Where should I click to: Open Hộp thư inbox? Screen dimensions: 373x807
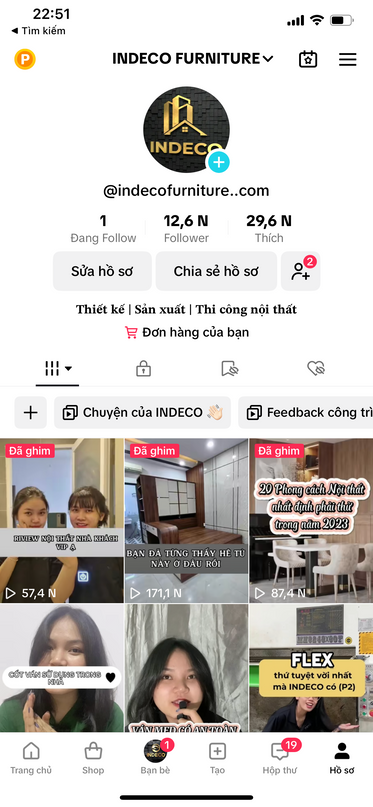coord(279,759)
